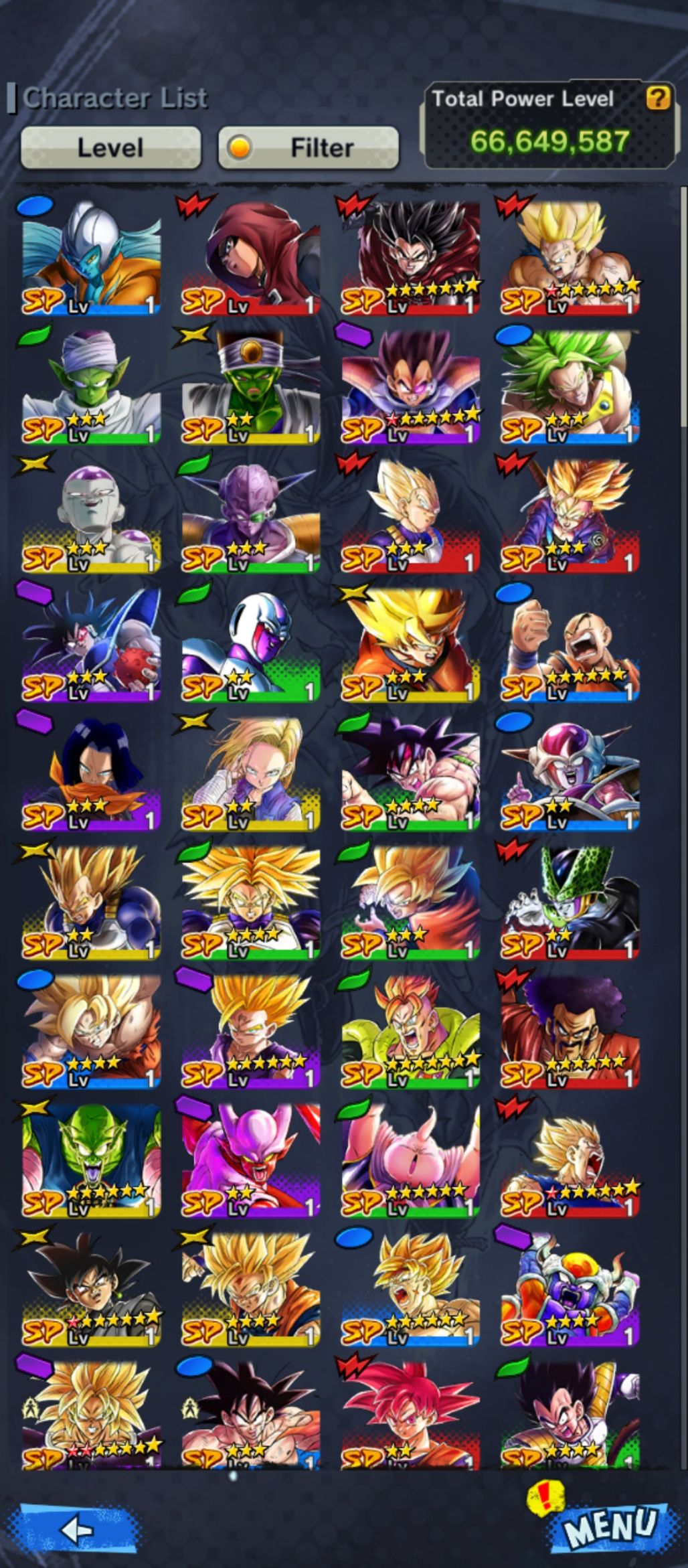Open the blue-skinned white-haired character card
This screenshot has height=1568, width=688.
pyautogui.click(x=91, y=258)
